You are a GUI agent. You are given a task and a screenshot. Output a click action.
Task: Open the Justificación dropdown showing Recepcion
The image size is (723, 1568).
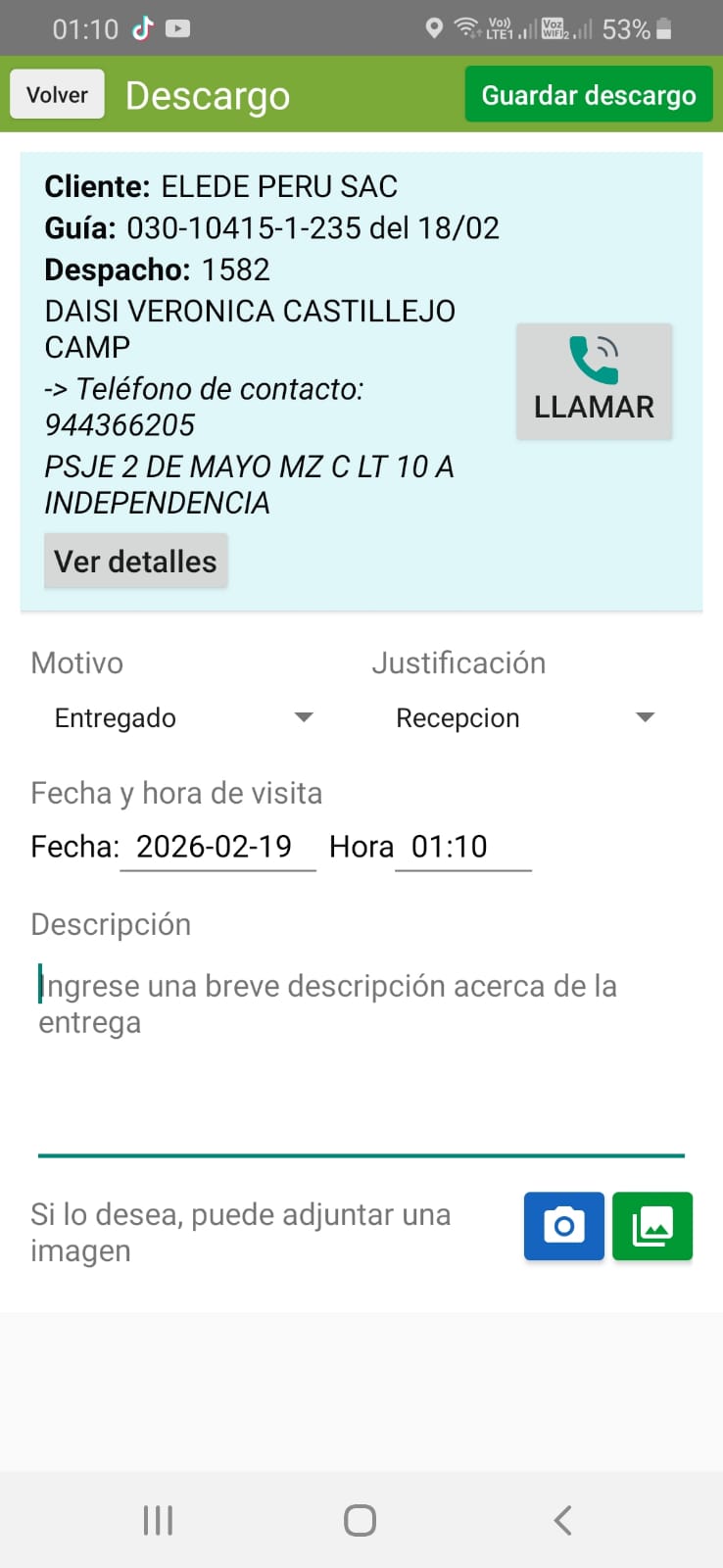pos(524,718)
